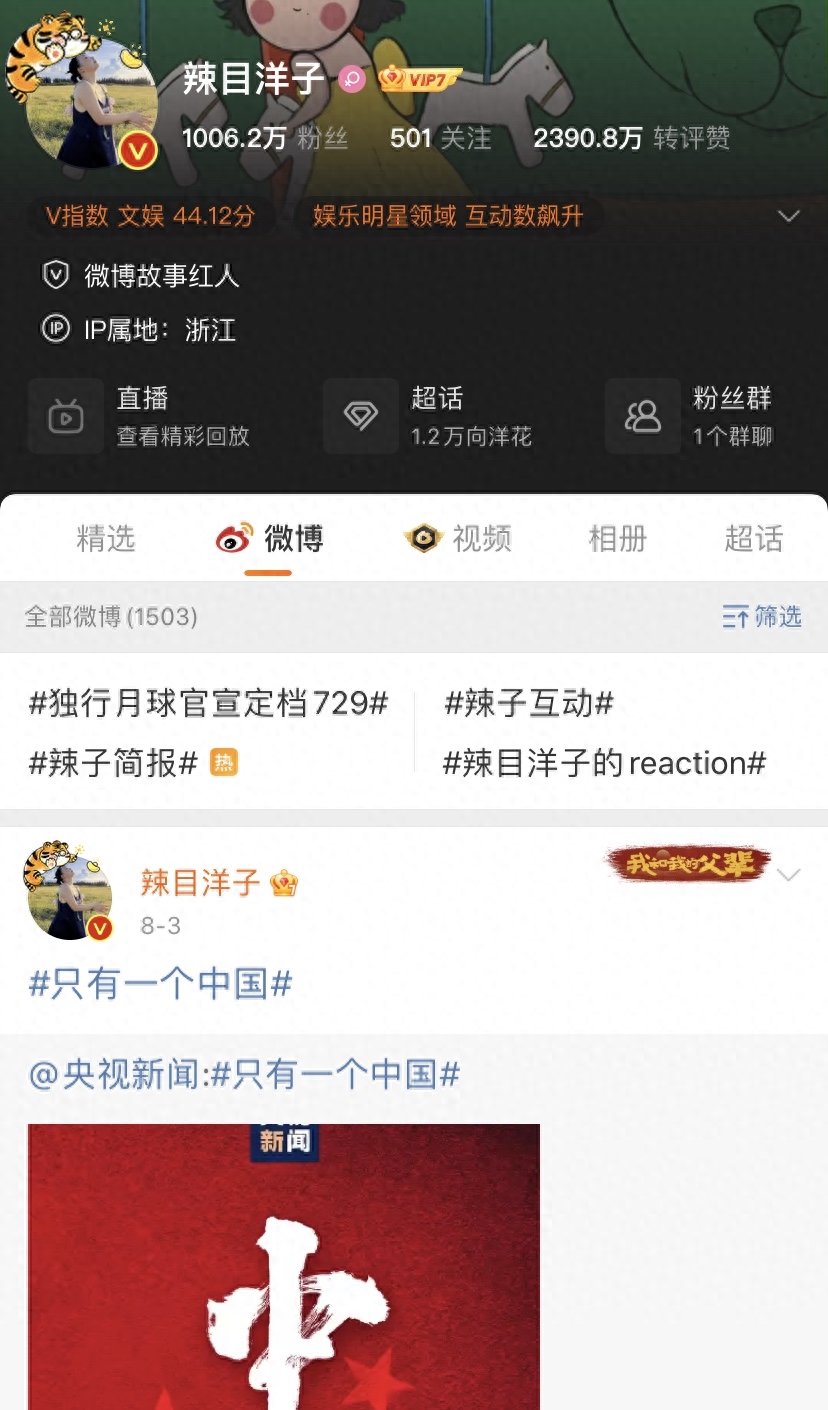
Task: Open the #独行月球官宣定档729# topic
Action: (x=208, y=703)
